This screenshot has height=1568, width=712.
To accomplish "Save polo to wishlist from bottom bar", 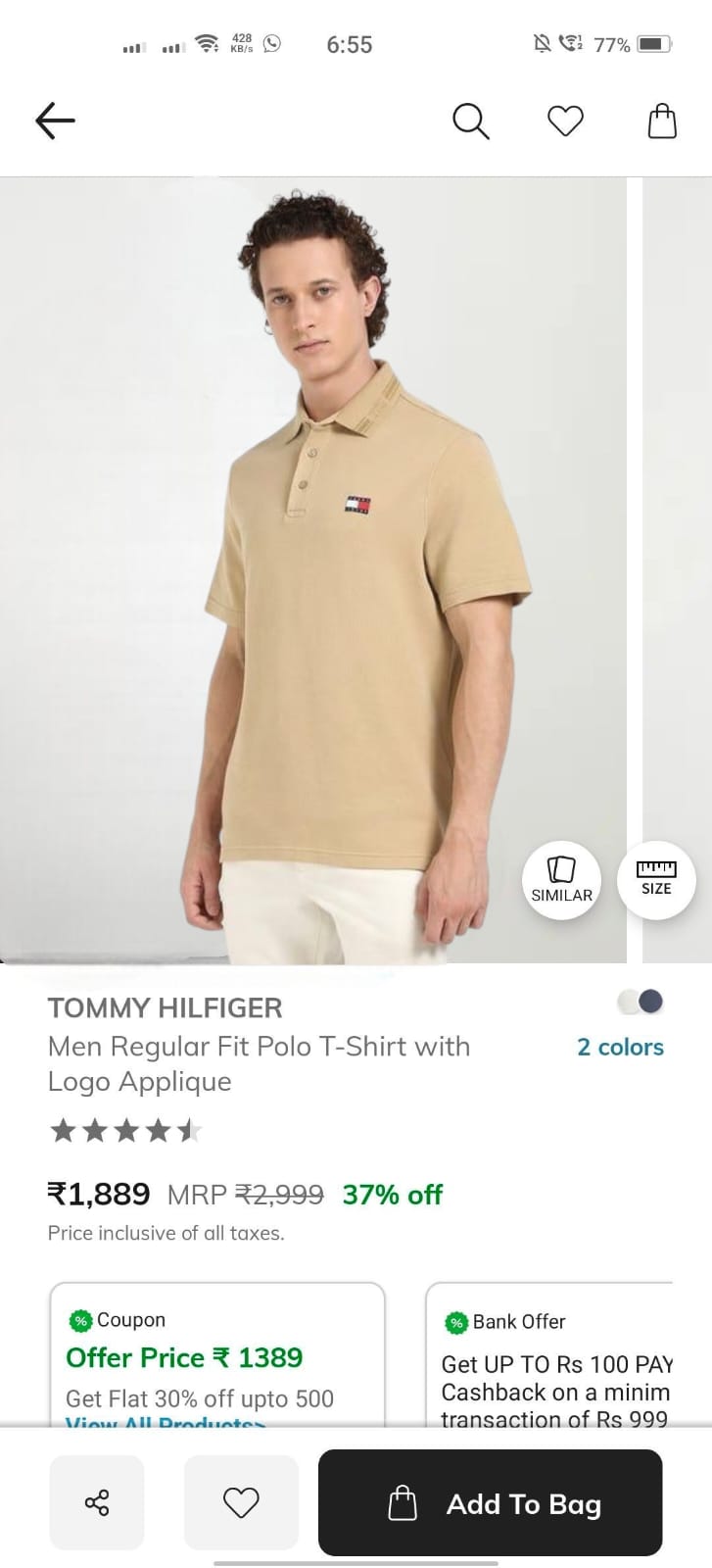I will point(241,1502).
